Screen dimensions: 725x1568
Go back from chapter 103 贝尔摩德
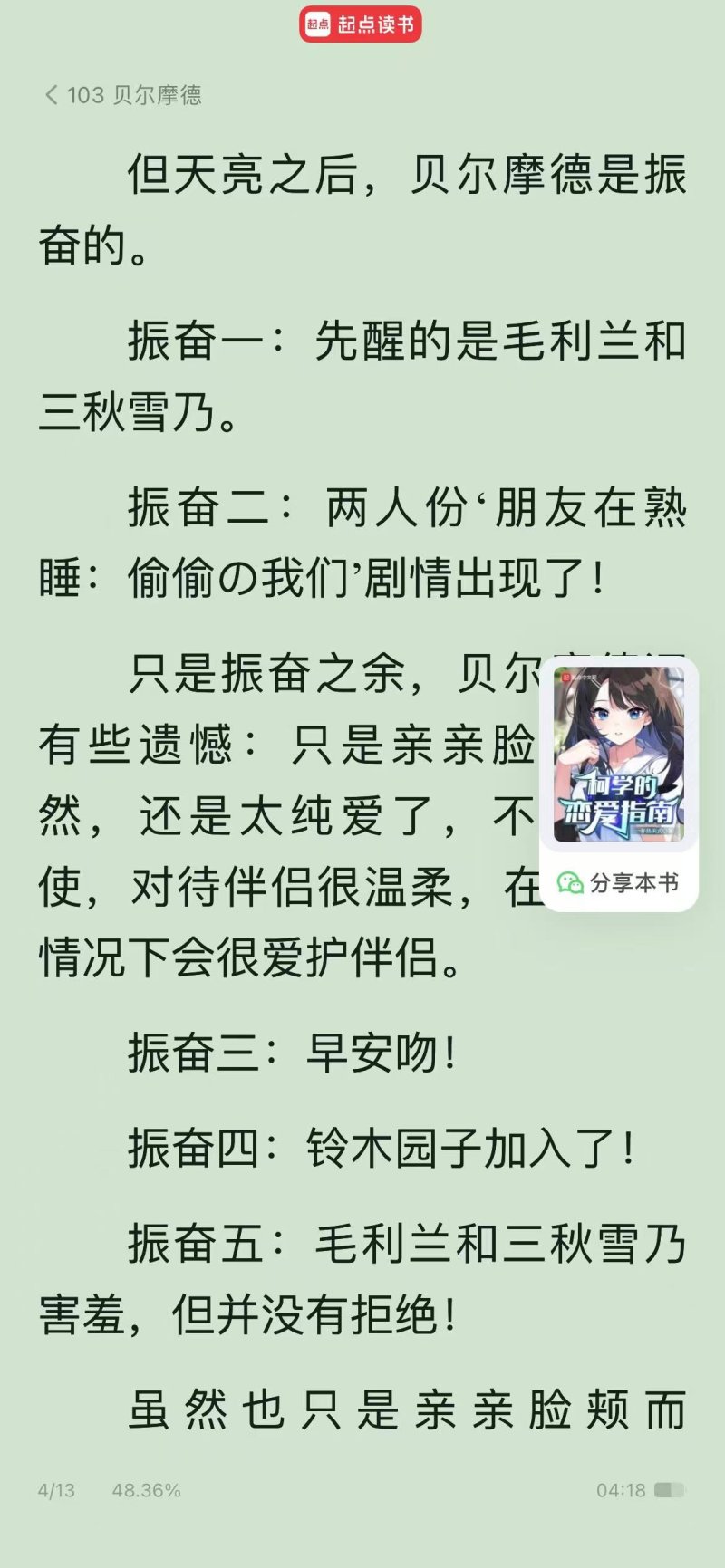coord(52,95)
